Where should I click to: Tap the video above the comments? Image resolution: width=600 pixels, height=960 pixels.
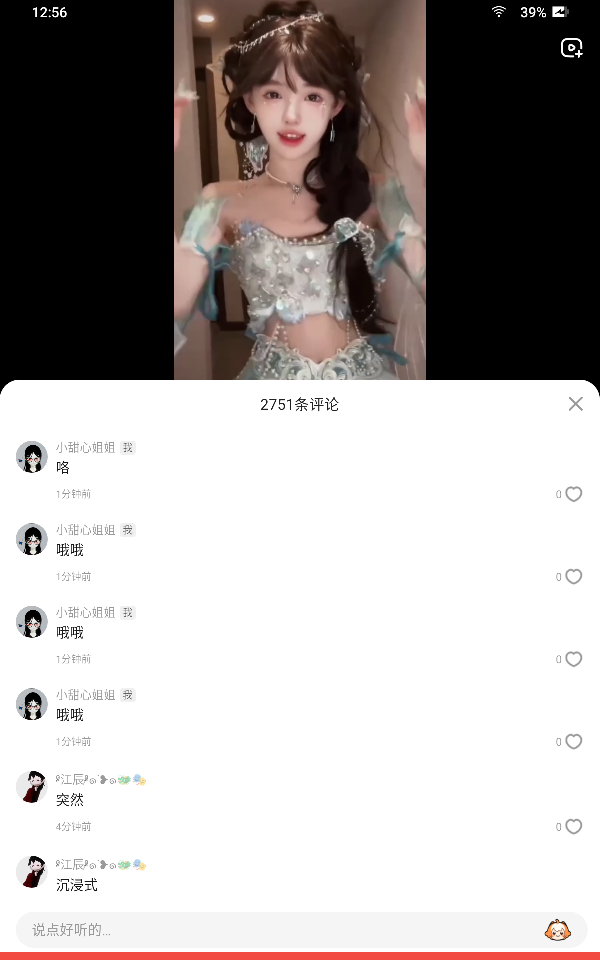(300, 190)
